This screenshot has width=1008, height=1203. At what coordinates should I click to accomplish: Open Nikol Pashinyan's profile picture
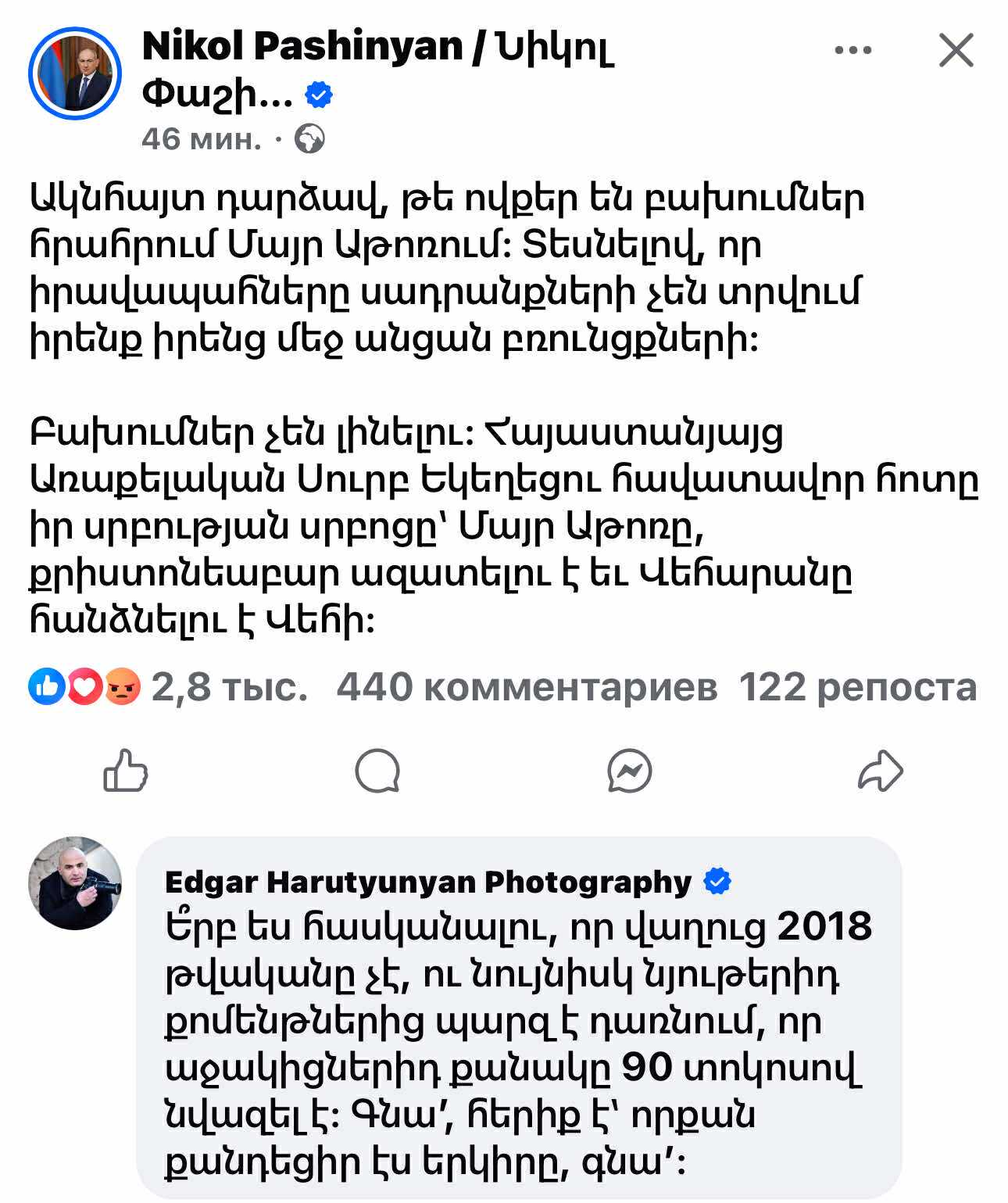point(75,73)
